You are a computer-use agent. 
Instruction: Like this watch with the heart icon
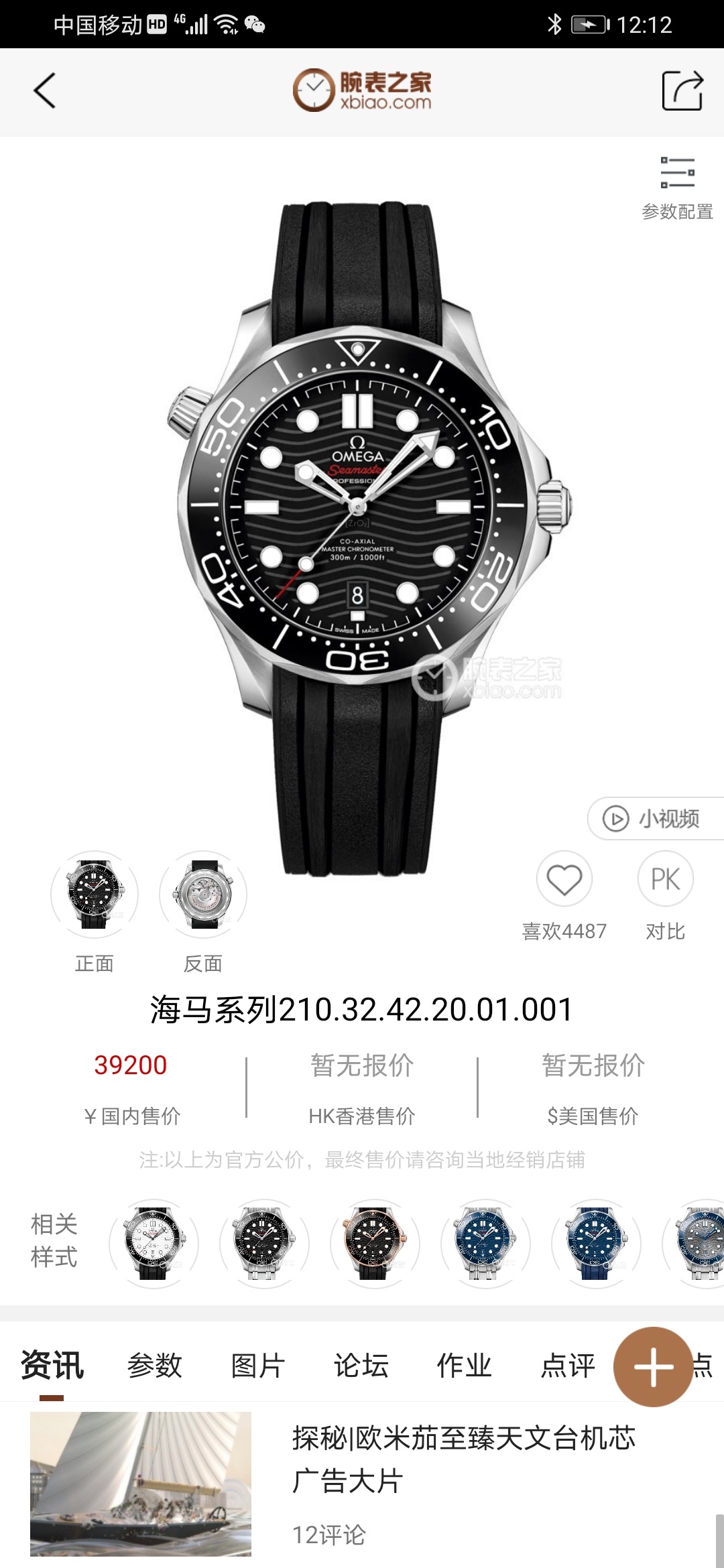564,879
